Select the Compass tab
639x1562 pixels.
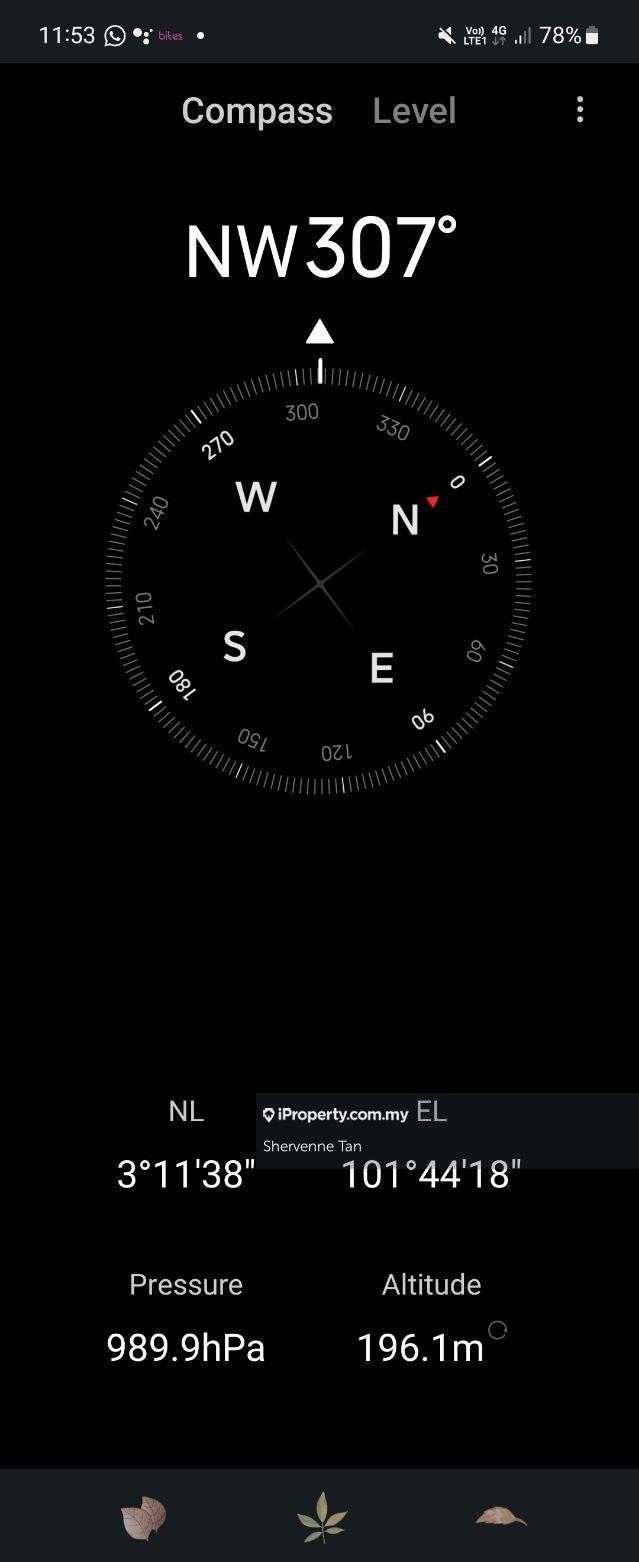click(257, 110)
